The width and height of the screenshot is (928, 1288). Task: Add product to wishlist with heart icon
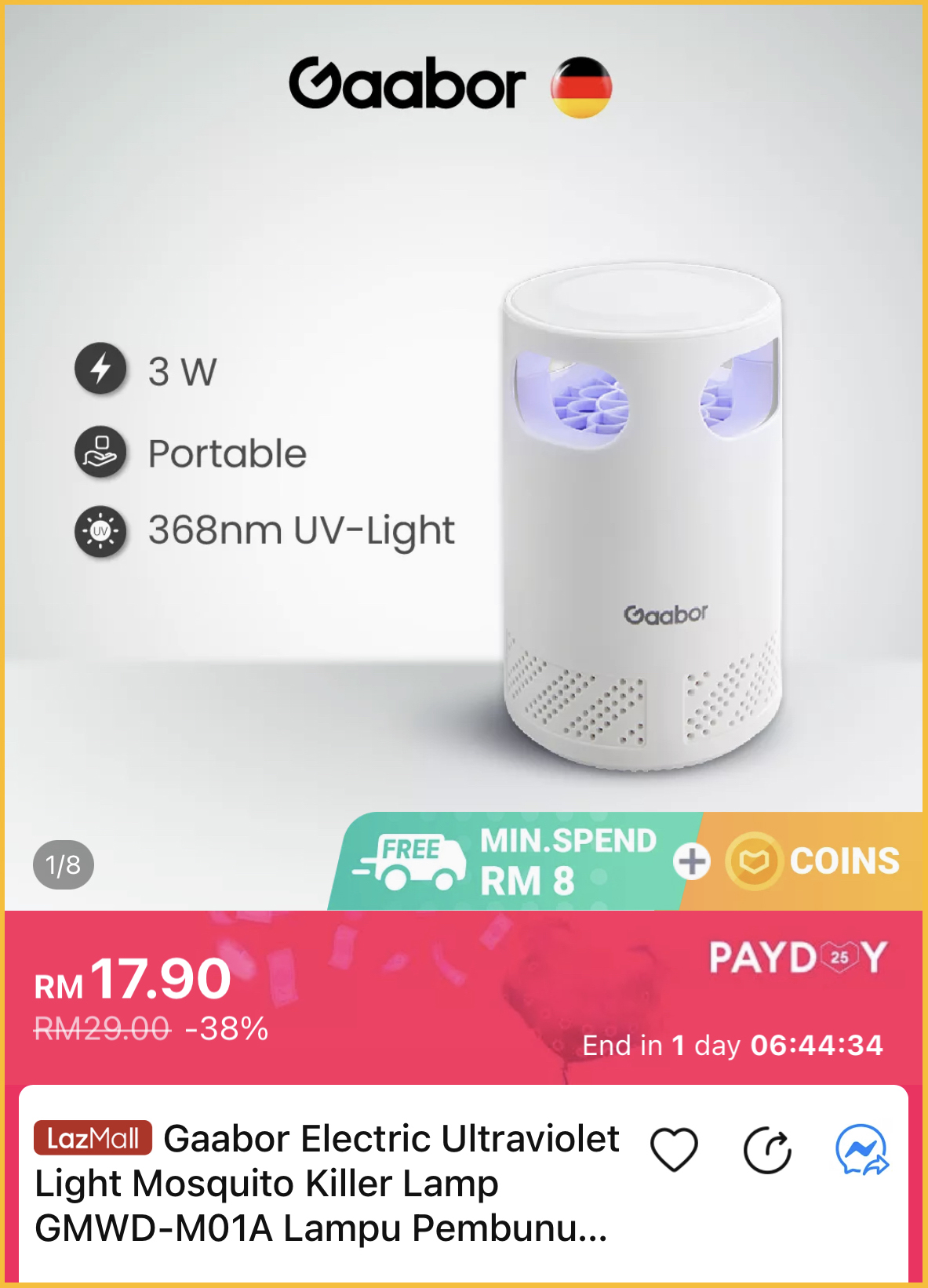click(x=674, y=1150)
